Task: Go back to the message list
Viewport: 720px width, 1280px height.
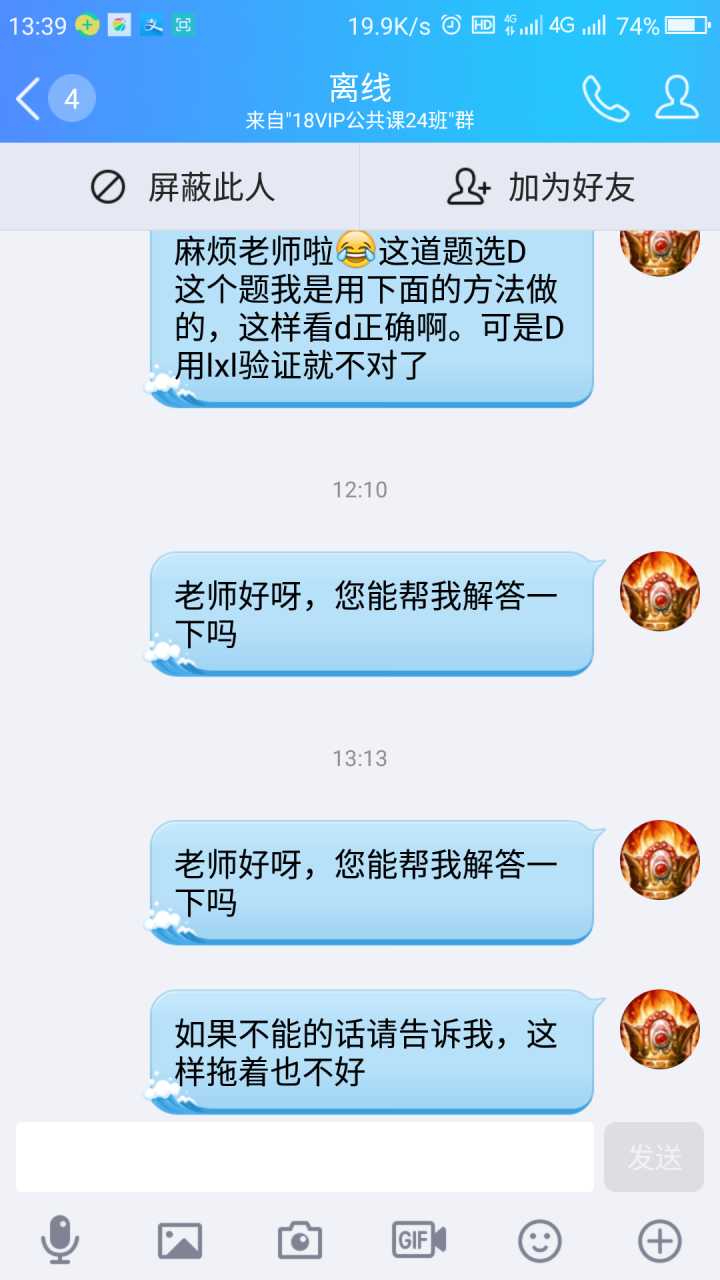Action: pos(30,99)
